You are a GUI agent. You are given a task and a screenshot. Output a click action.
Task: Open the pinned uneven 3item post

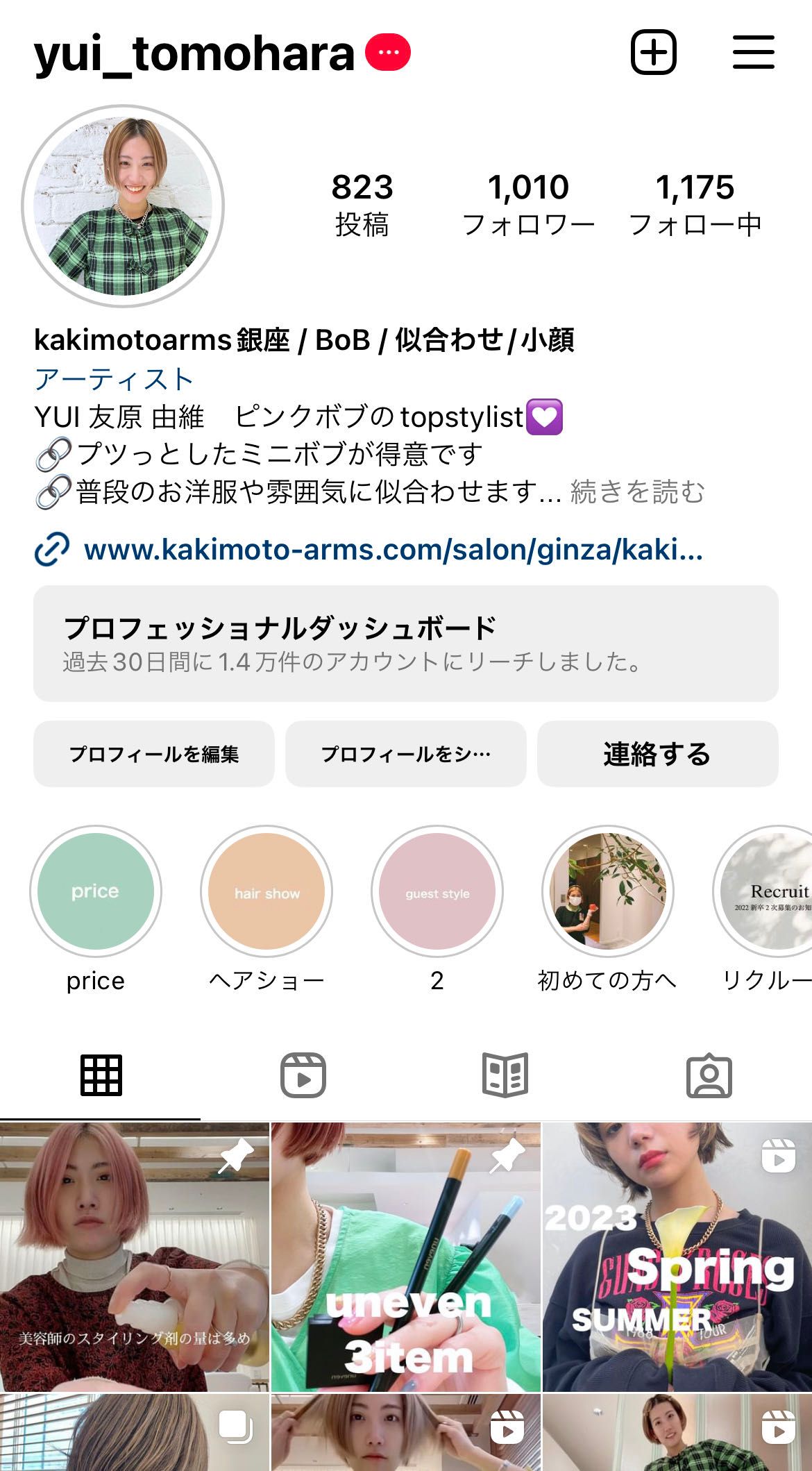406,1256
